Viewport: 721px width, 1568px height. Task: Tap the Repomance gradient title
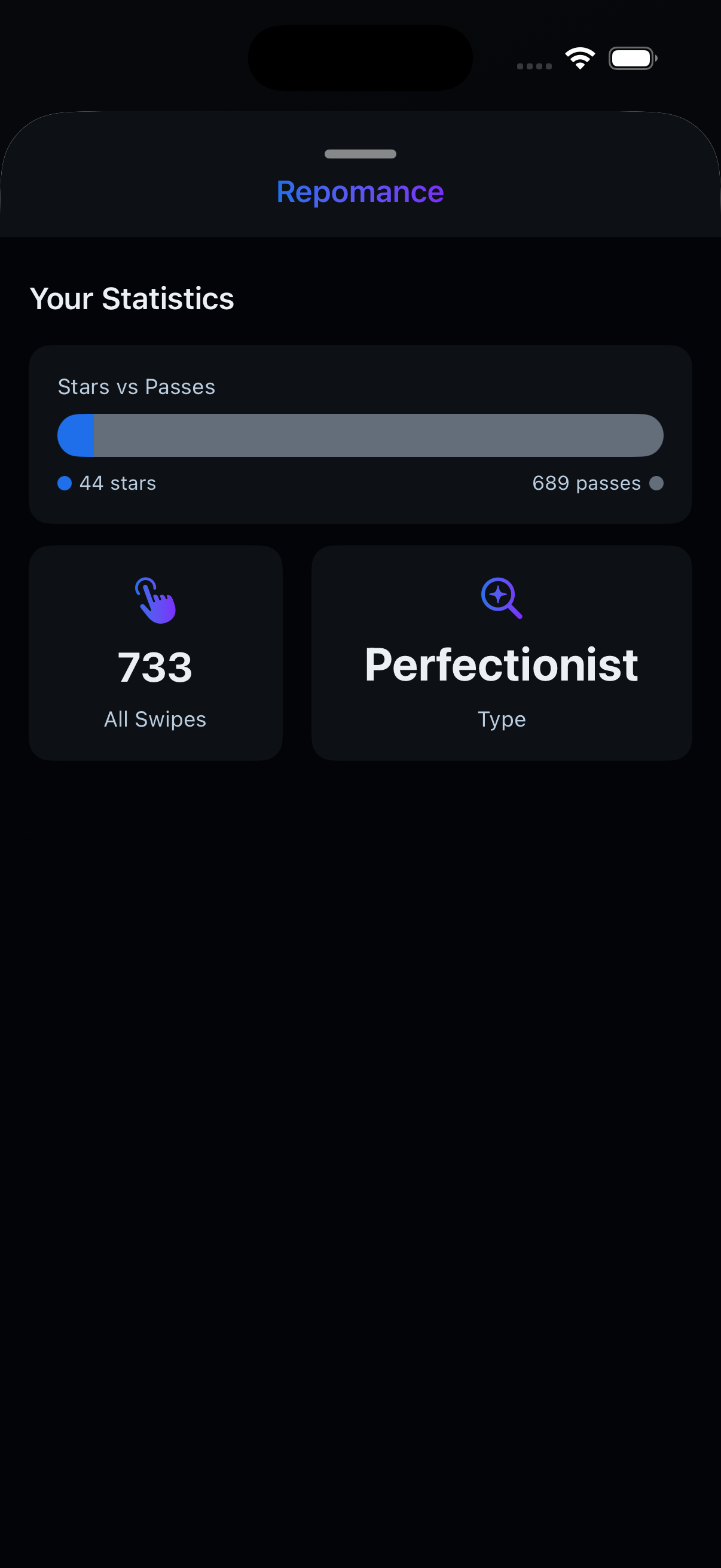click(360, 192)
